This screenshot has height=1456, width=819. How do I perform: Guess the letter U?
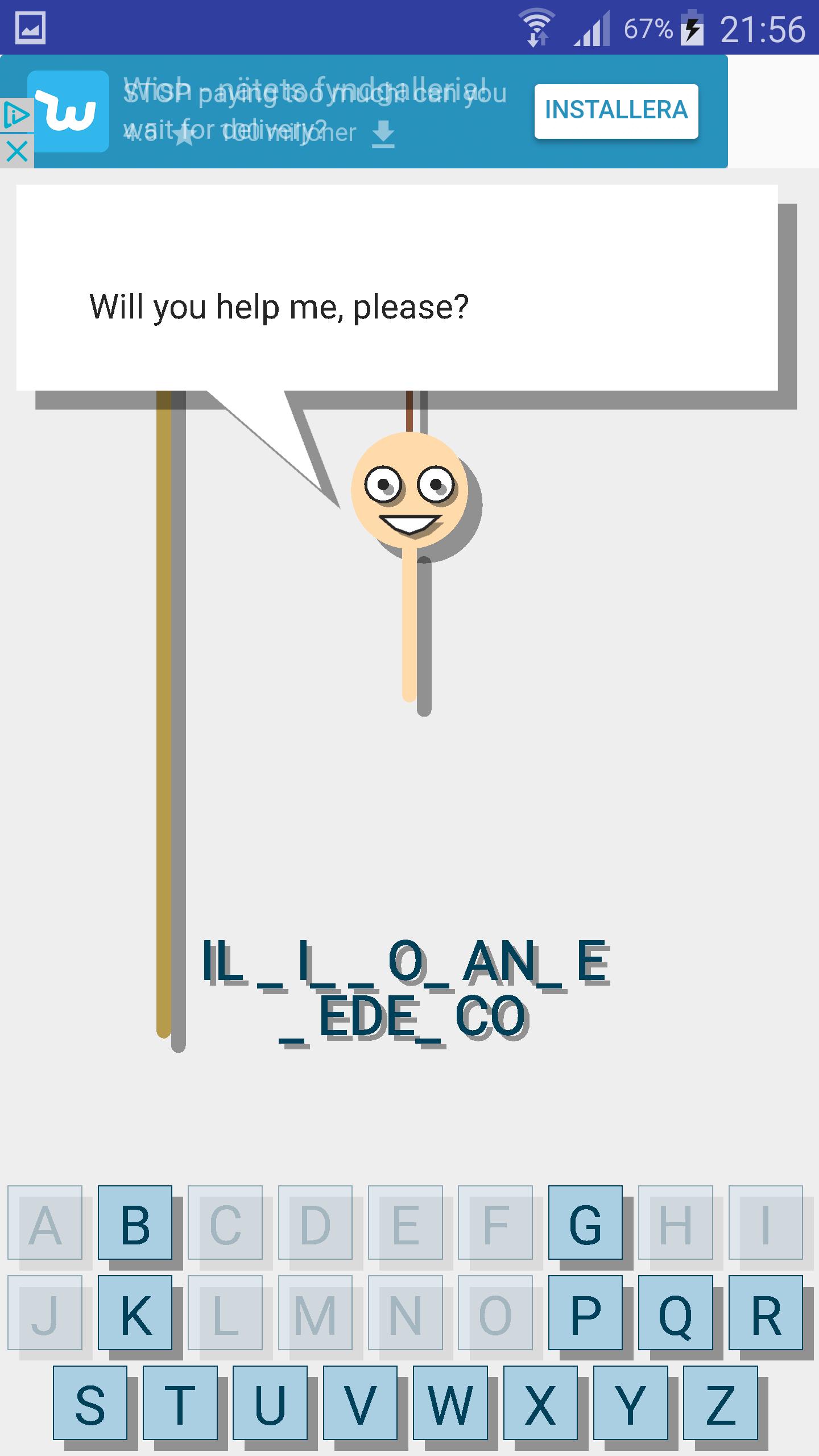(270, 1402)
